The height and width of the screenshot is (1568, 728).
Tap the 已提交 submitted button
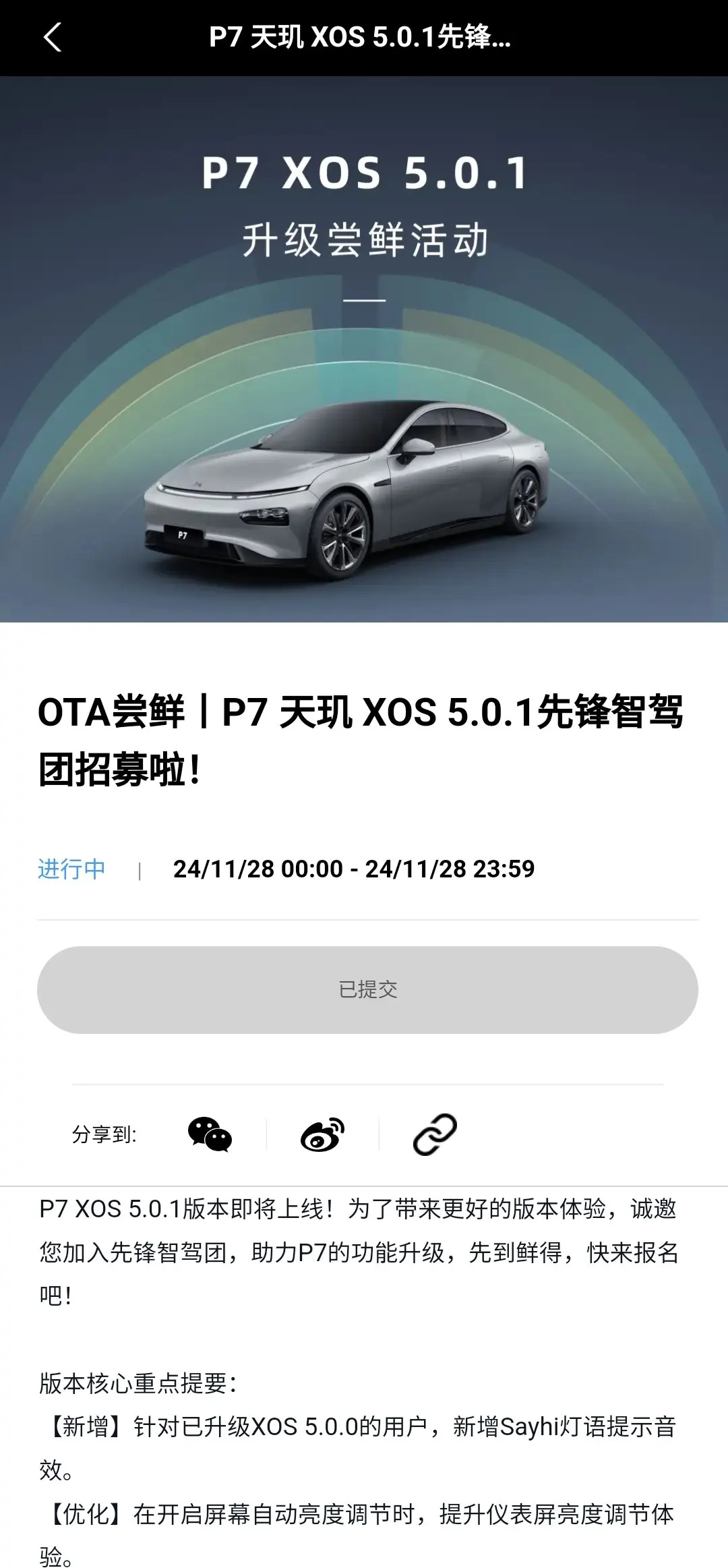tap(367, 989)
